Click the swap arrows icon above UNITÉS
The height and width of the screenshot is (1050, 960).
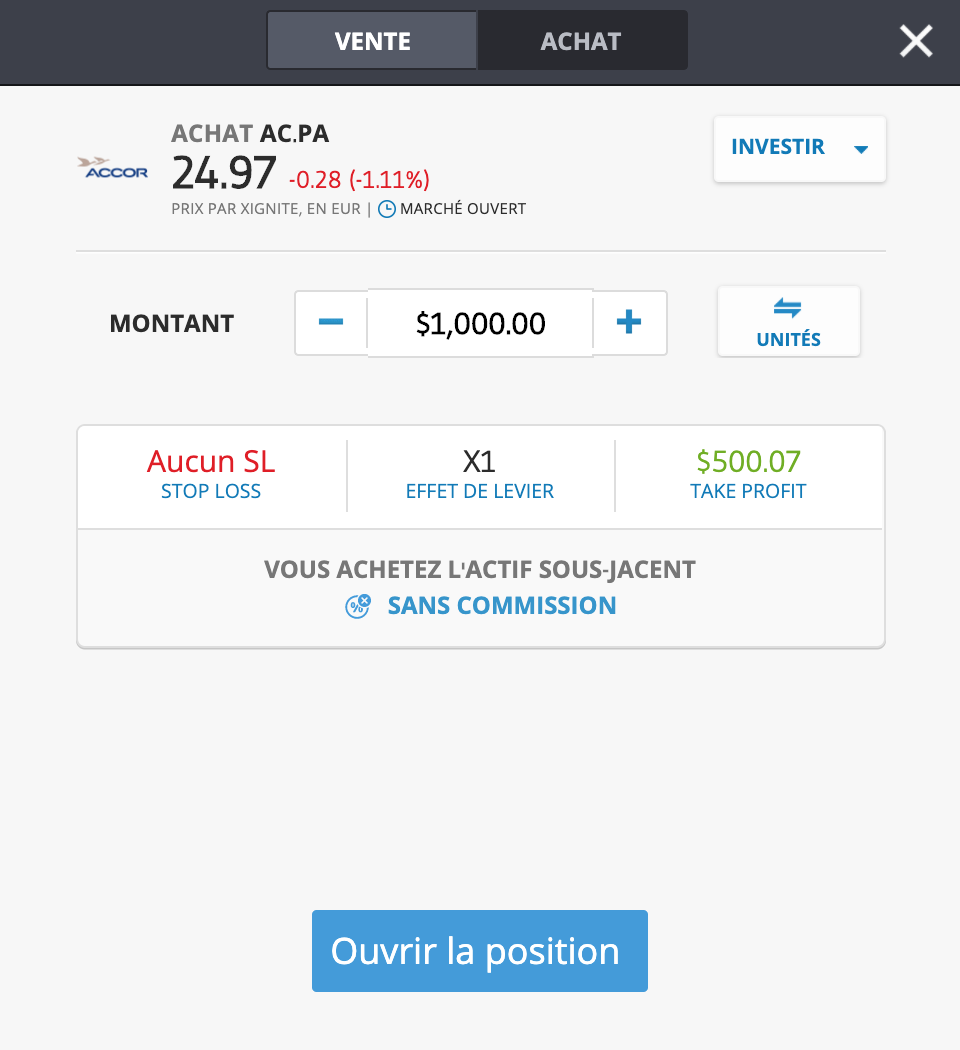pos(788,309)
